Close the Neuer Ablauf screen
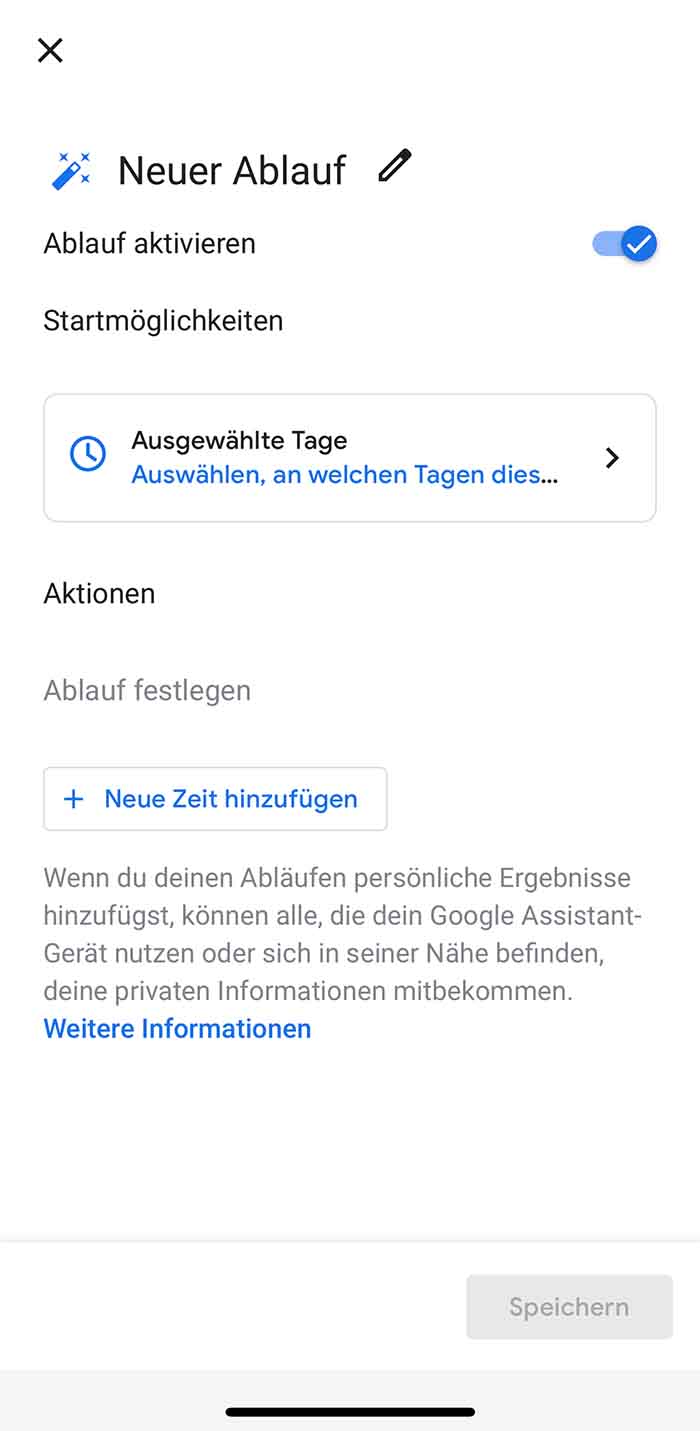Viewport: 700px width, 1431px height. click(50, 50)
